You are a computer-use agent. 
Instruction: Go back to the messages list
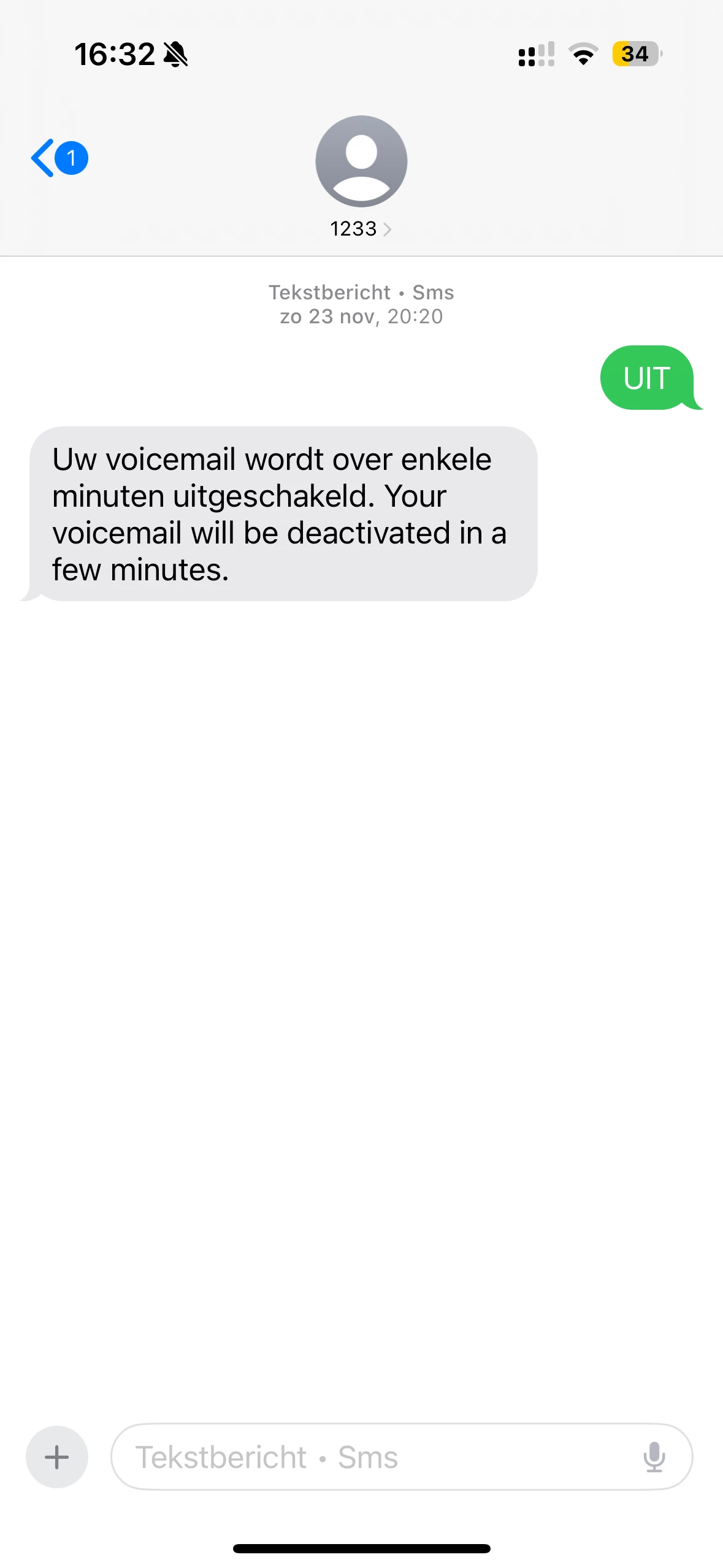58,158
